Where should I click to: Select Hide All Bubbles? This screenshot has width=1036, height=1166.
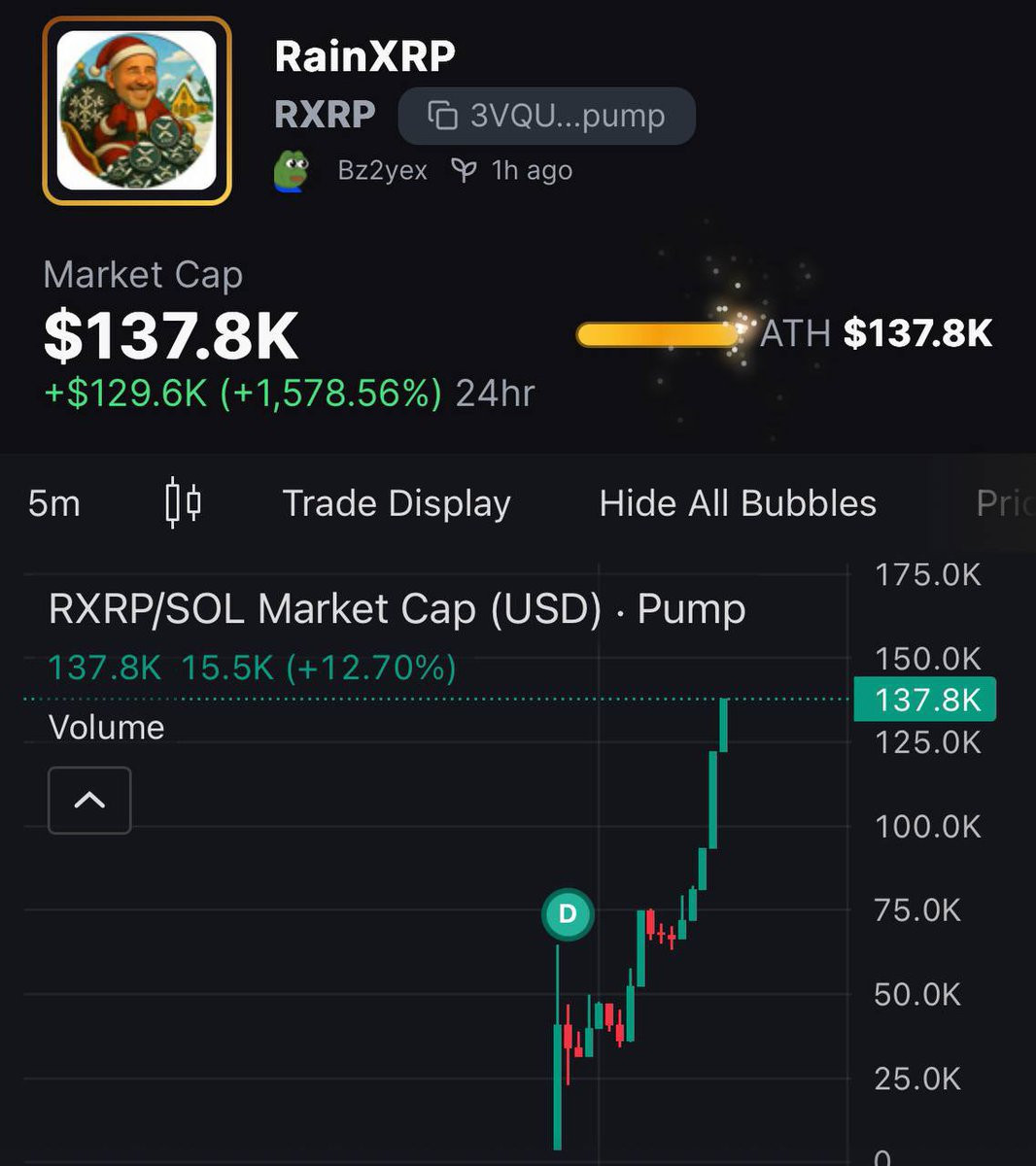click(738, 503)
